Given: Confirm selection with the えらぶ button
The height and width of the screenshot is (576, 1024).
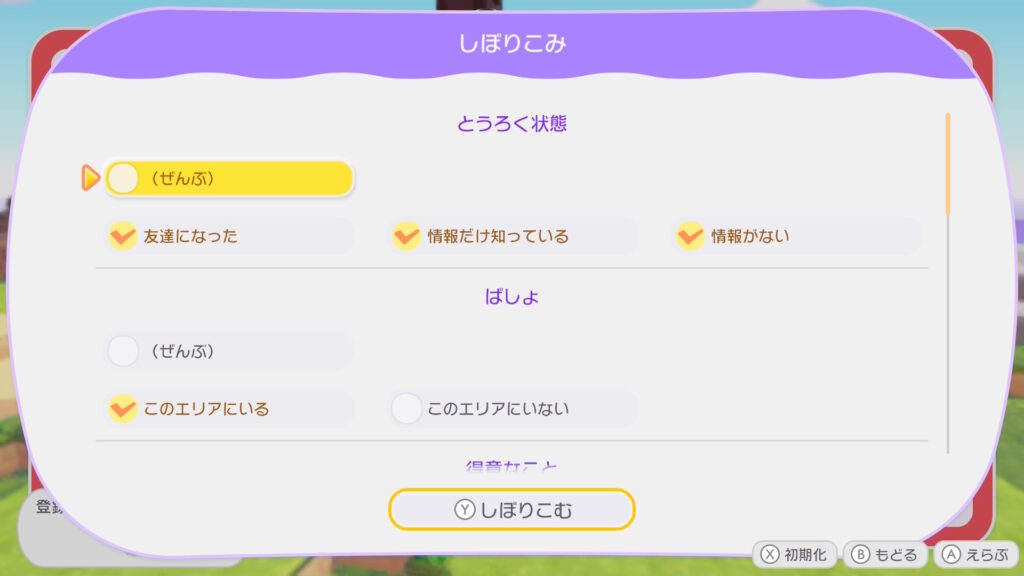Looking at the screenshot, I should [x=974, y=555].
